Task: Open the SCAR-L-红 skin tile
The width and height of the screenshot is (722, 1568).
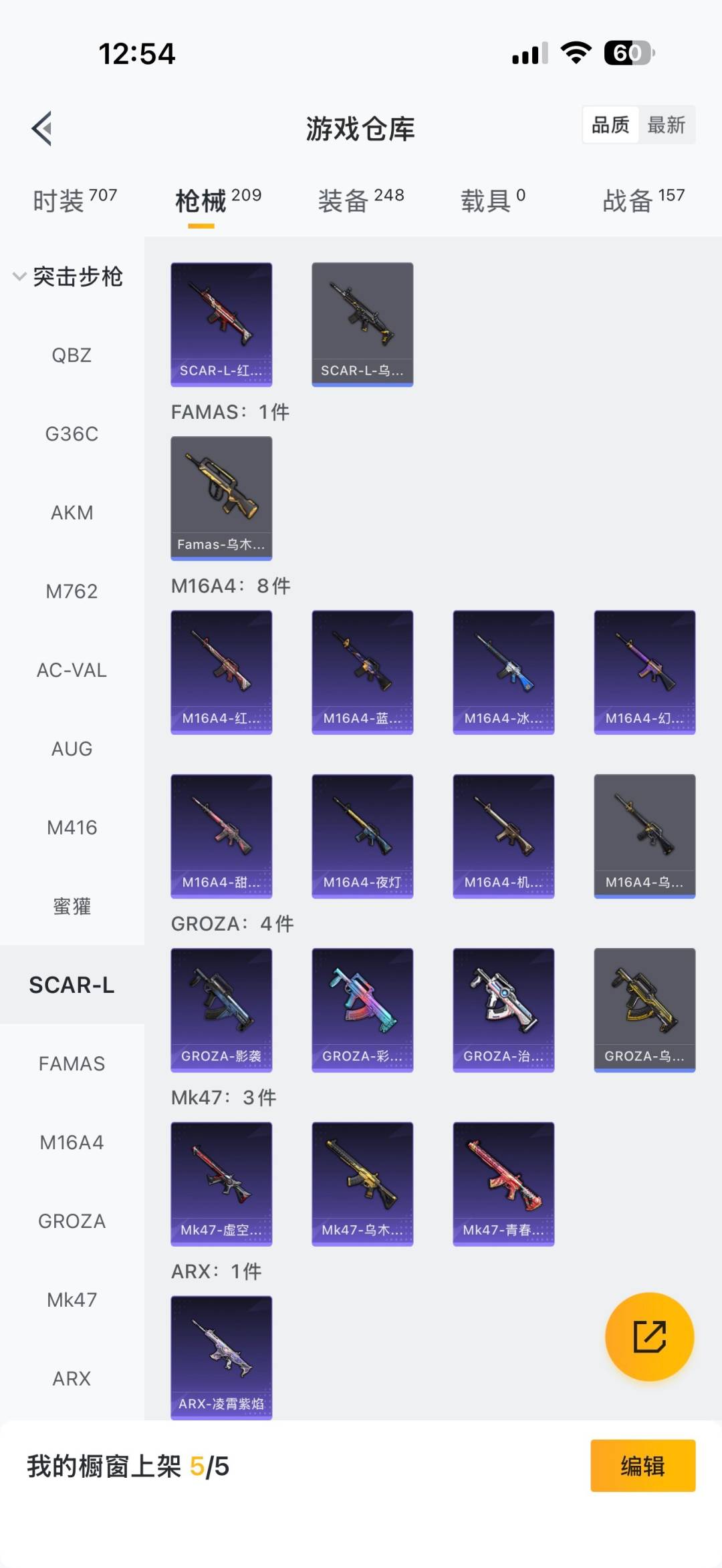Action: pos(221,324)
